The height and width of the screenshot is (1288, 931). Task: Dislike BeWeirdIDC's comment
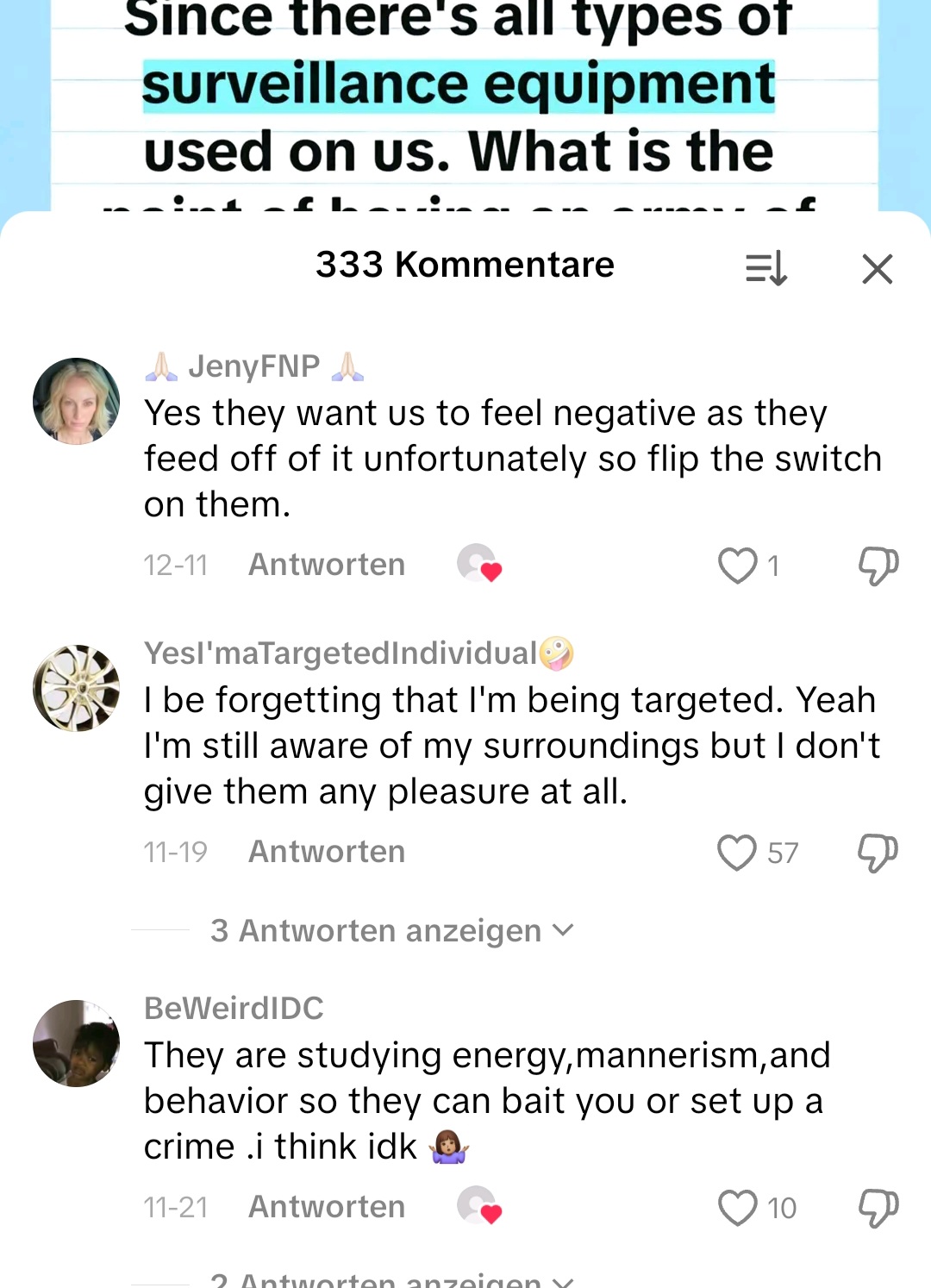pos(878,1208)
